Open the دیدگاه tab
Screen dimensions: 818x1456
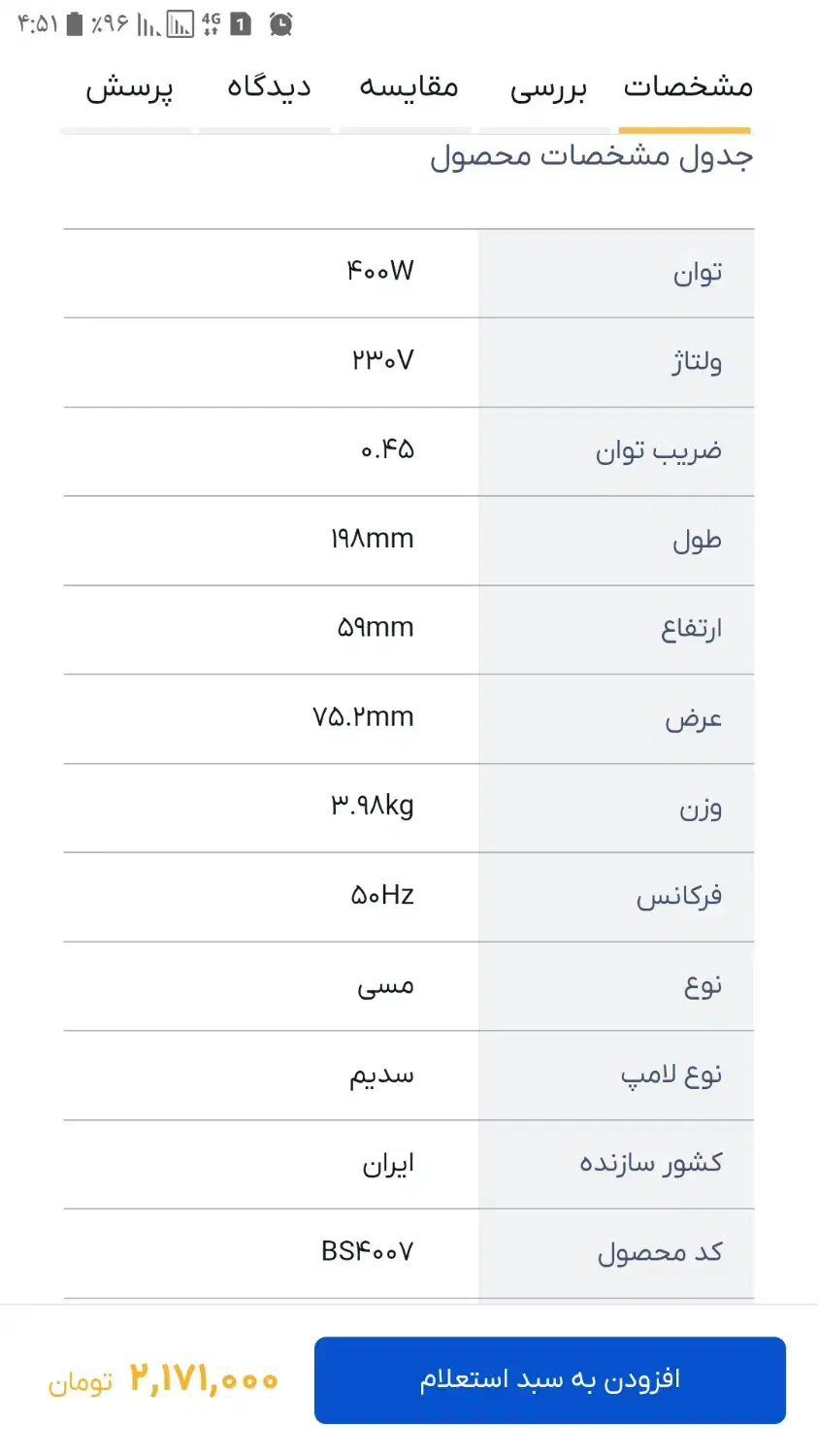coord(269,88)
